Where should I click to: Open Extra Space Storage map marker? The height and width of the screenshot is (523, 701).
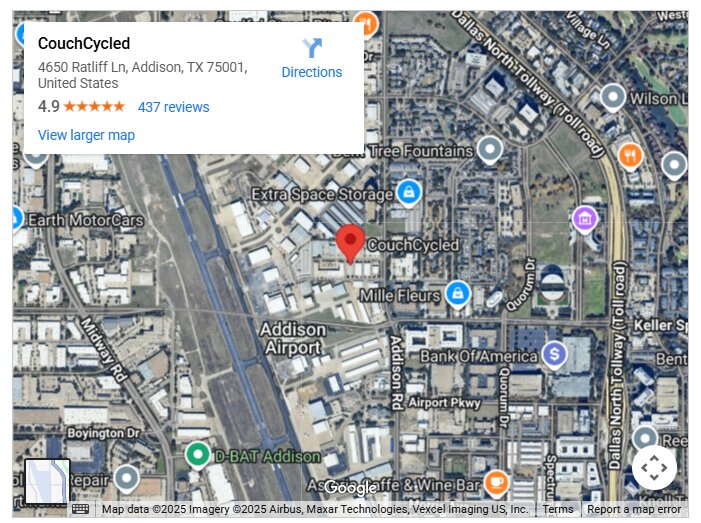coord(408,191)
